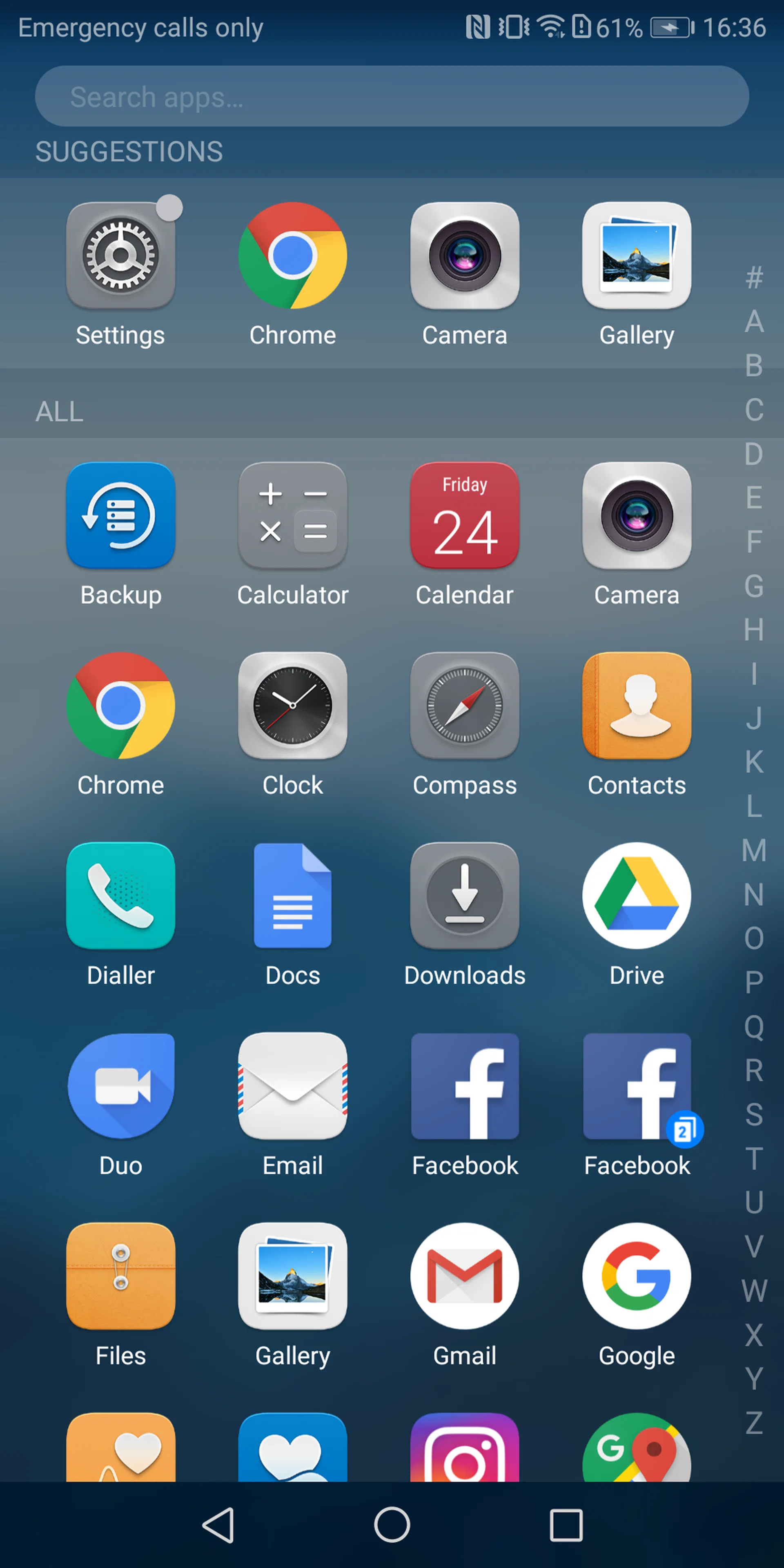The width and height of the screenshot is (784, 1568).
Task: Open the Clock app
Action: 293,706
